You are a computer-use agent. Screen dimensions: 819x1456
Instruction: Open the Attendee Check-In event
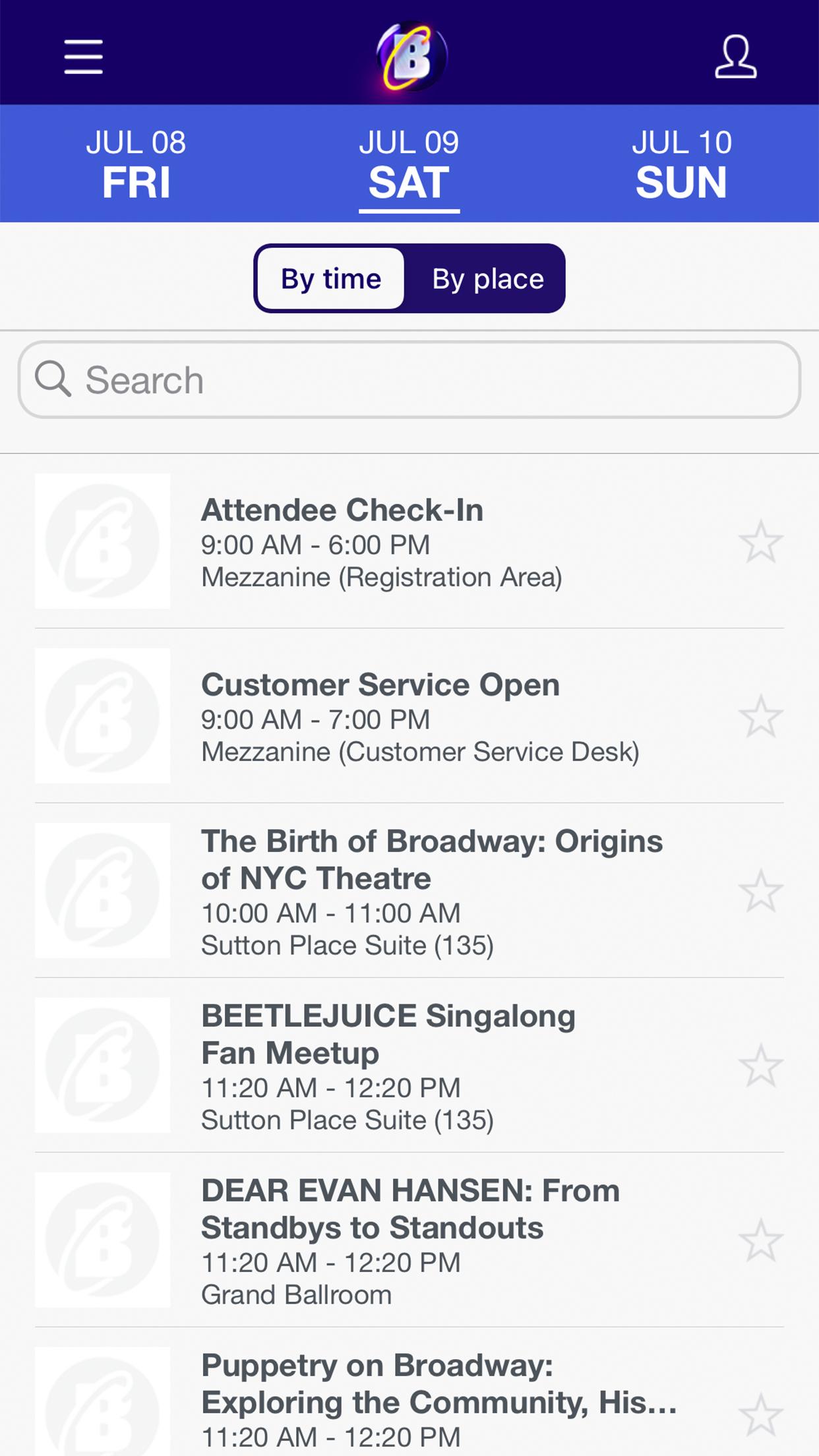[x=409, y=541]
